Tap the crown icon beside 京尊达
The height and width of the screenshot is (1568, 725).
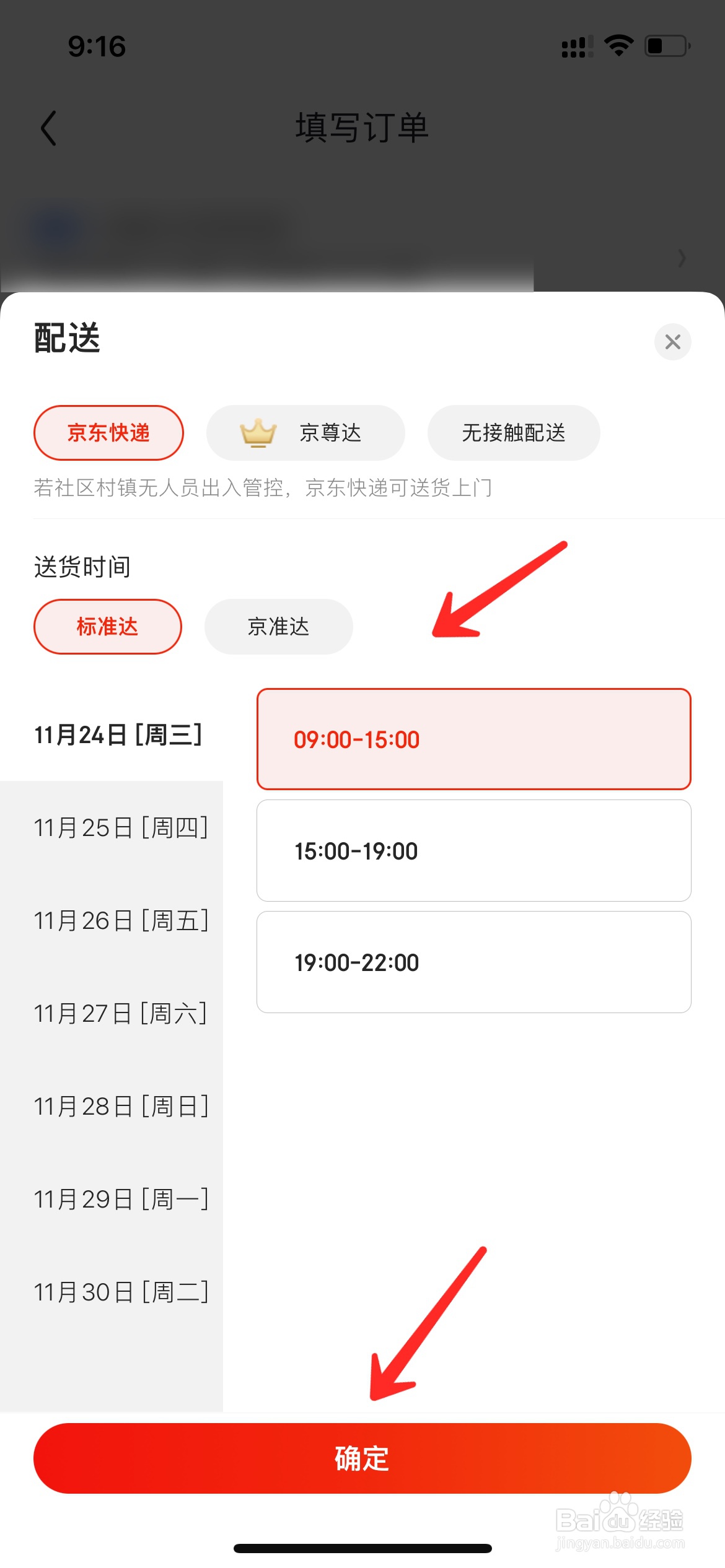[x=258, y=433]
